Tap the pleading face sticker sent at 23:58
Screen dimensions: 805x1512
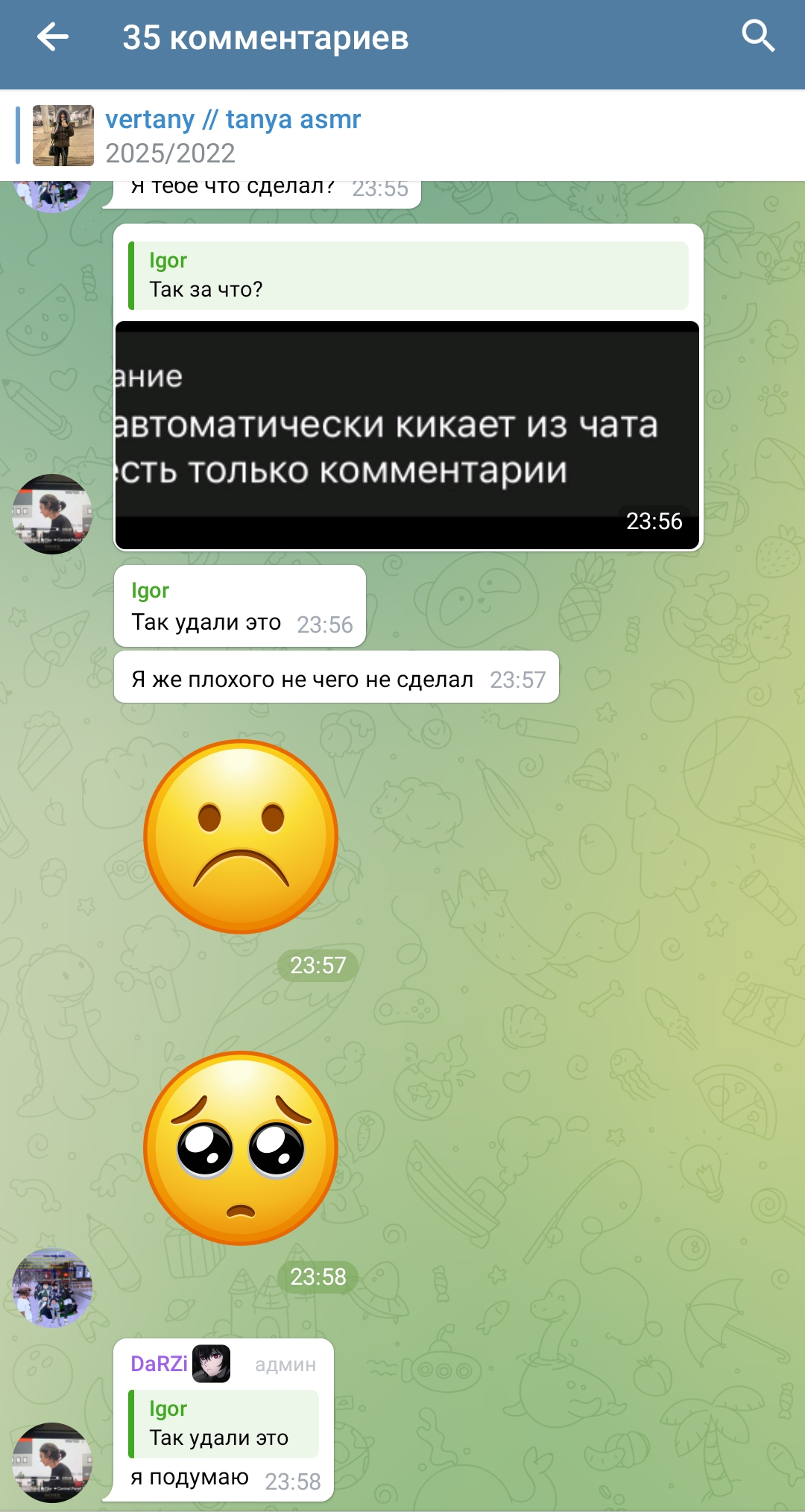(241, 1148)
